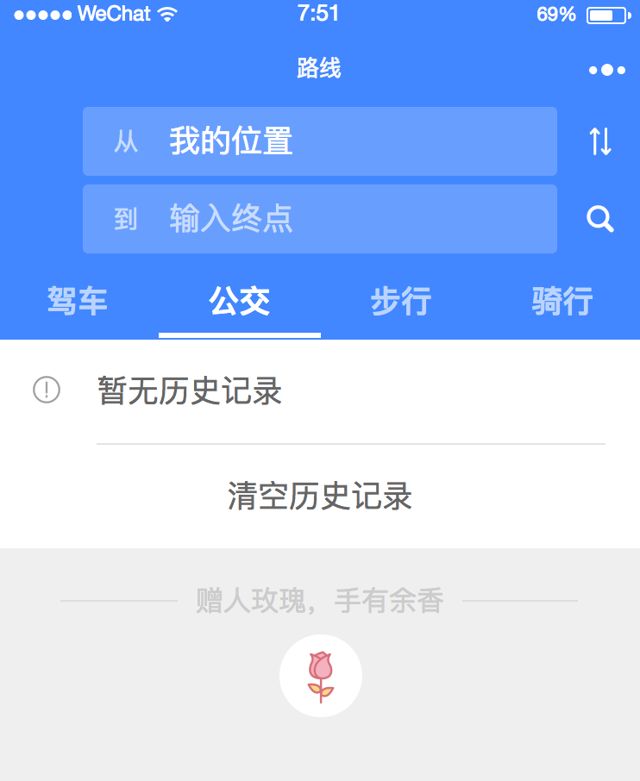Tap 清空历史记录 to clear history
This screenshot has width=640, height=781.
point(320,496)
